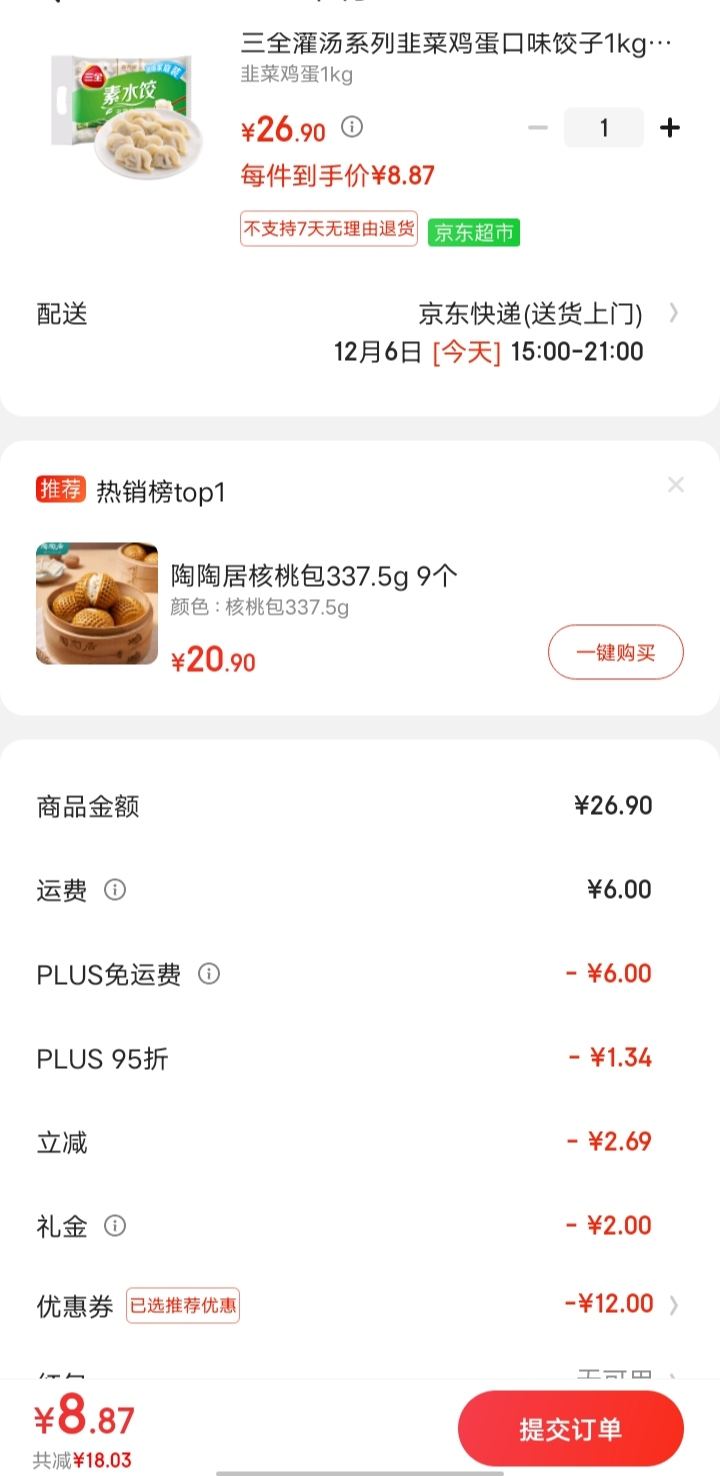720x1476 pixels.
Task: Tap 一键购买 for 陶陶居核桃包
Action: point(616,653)
